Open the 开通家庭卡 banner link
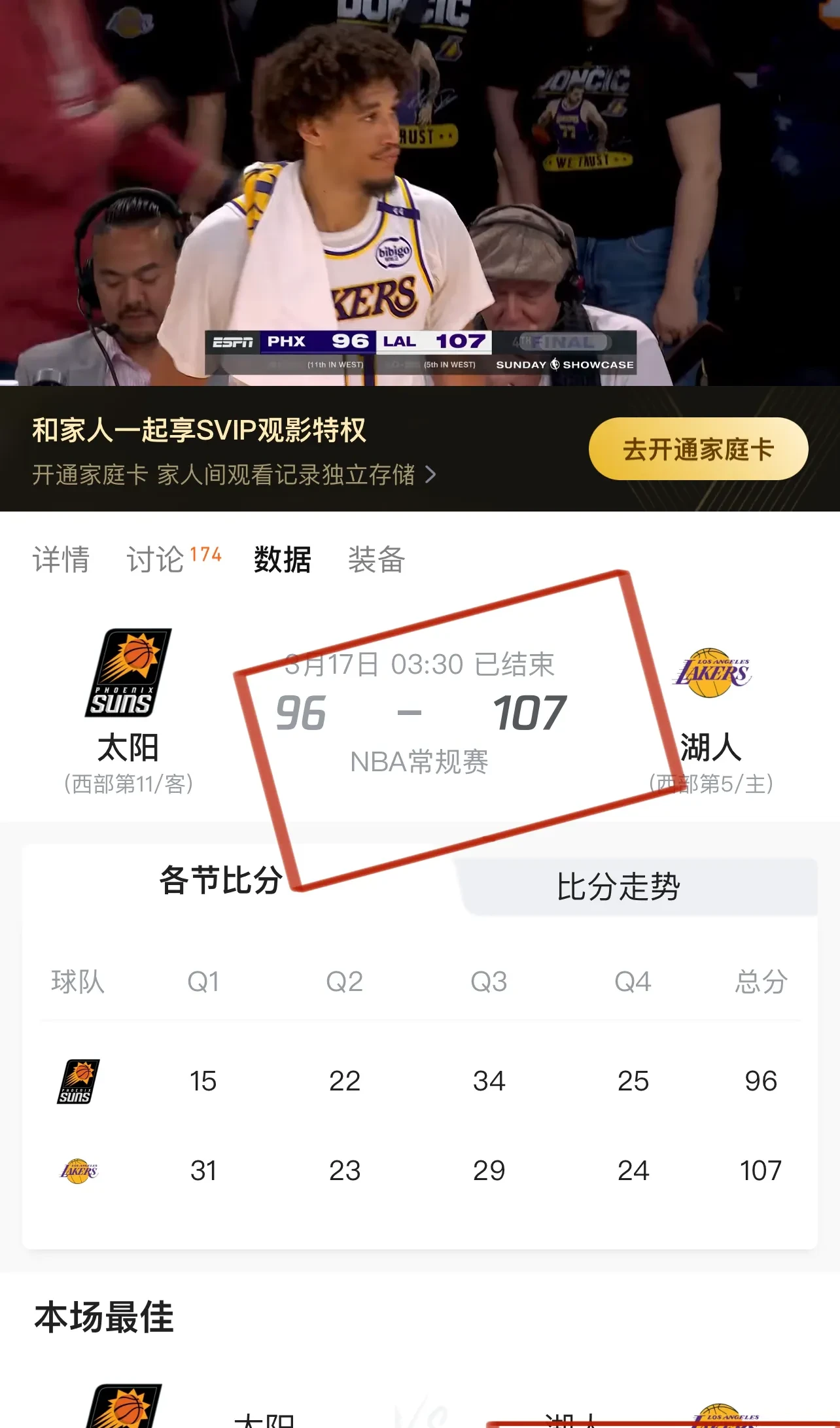 [x=229, y=476]
